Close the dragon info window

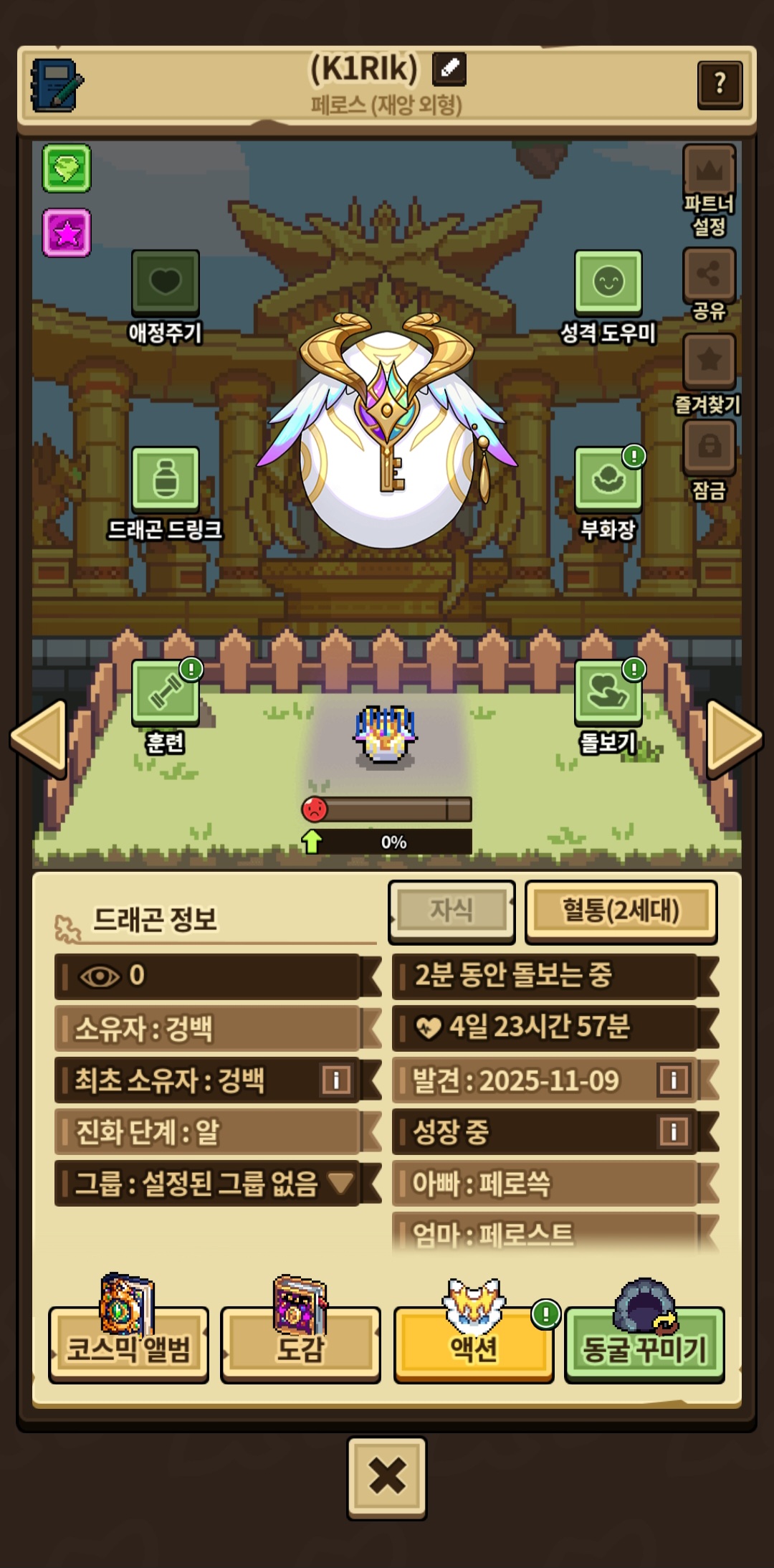(x=387, y=1477)
